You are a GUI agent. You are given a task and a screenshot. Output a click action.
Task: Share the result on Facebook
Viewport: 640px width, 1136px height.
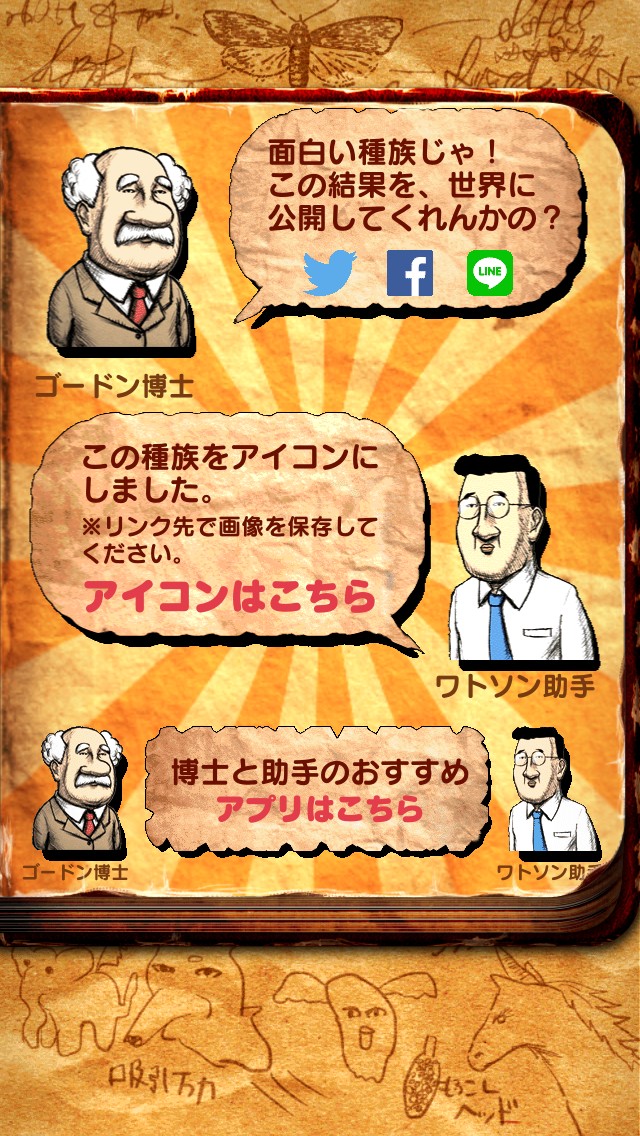point(410,273)
